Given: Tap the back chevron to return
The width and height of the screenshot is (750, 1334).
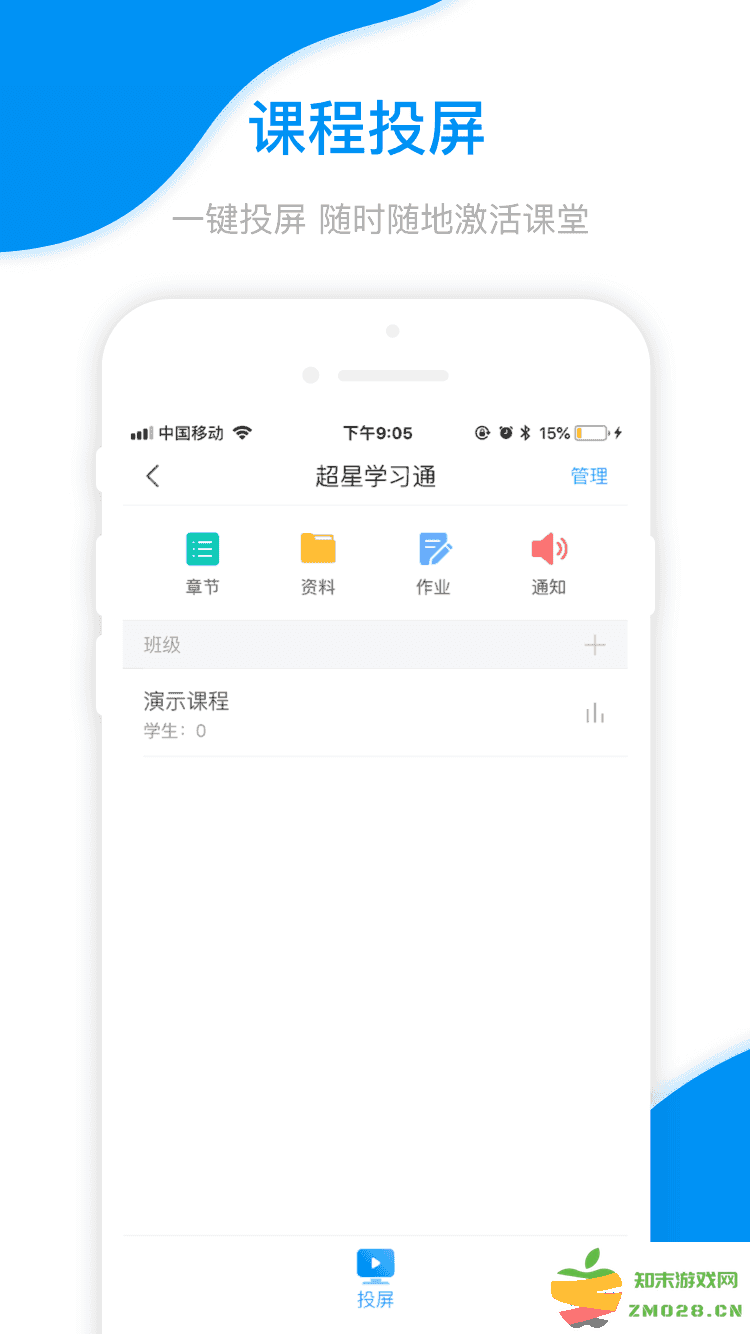Looking at the screenshot, I should point(153,477).
